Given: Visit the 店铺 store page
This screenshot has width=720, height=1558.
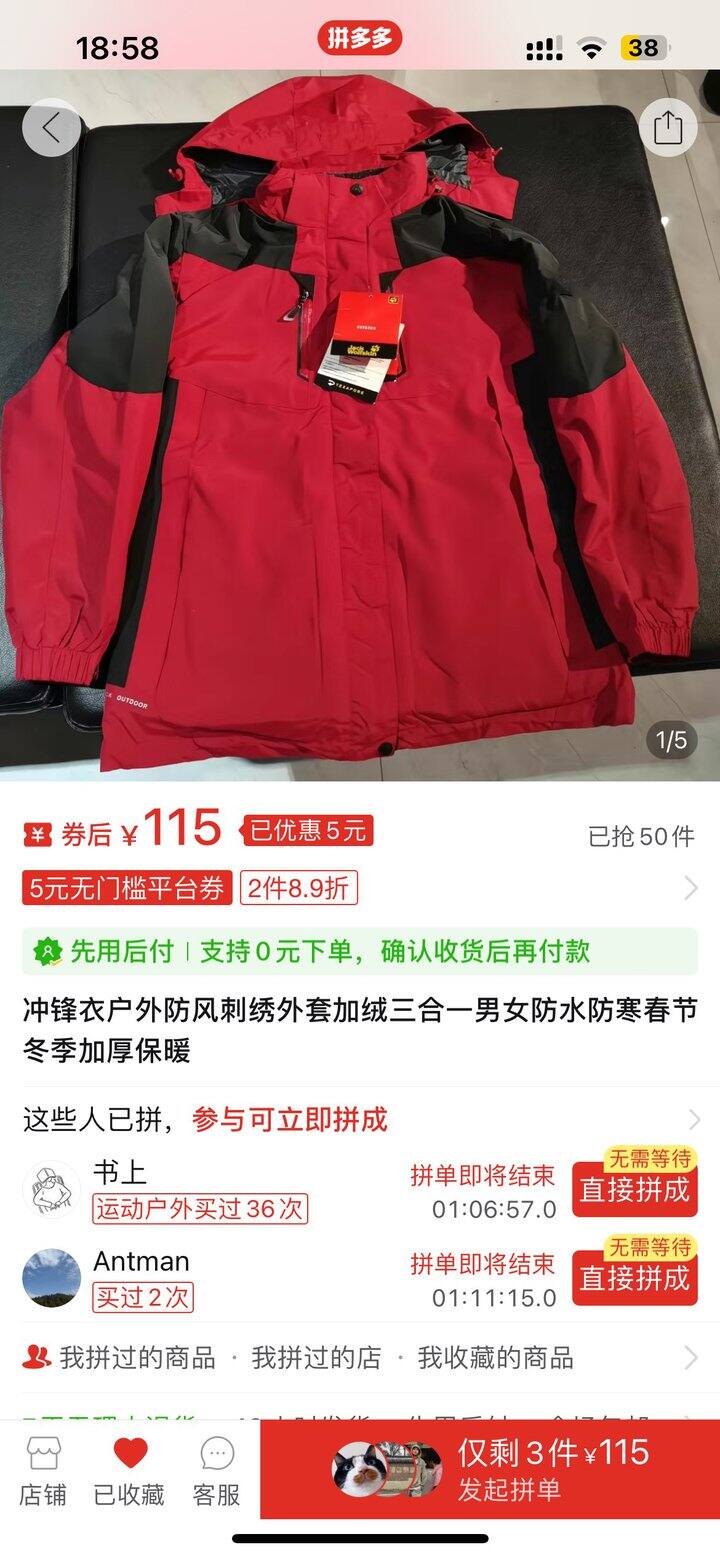Looking at the screenshot, I should click(43, 1472).
